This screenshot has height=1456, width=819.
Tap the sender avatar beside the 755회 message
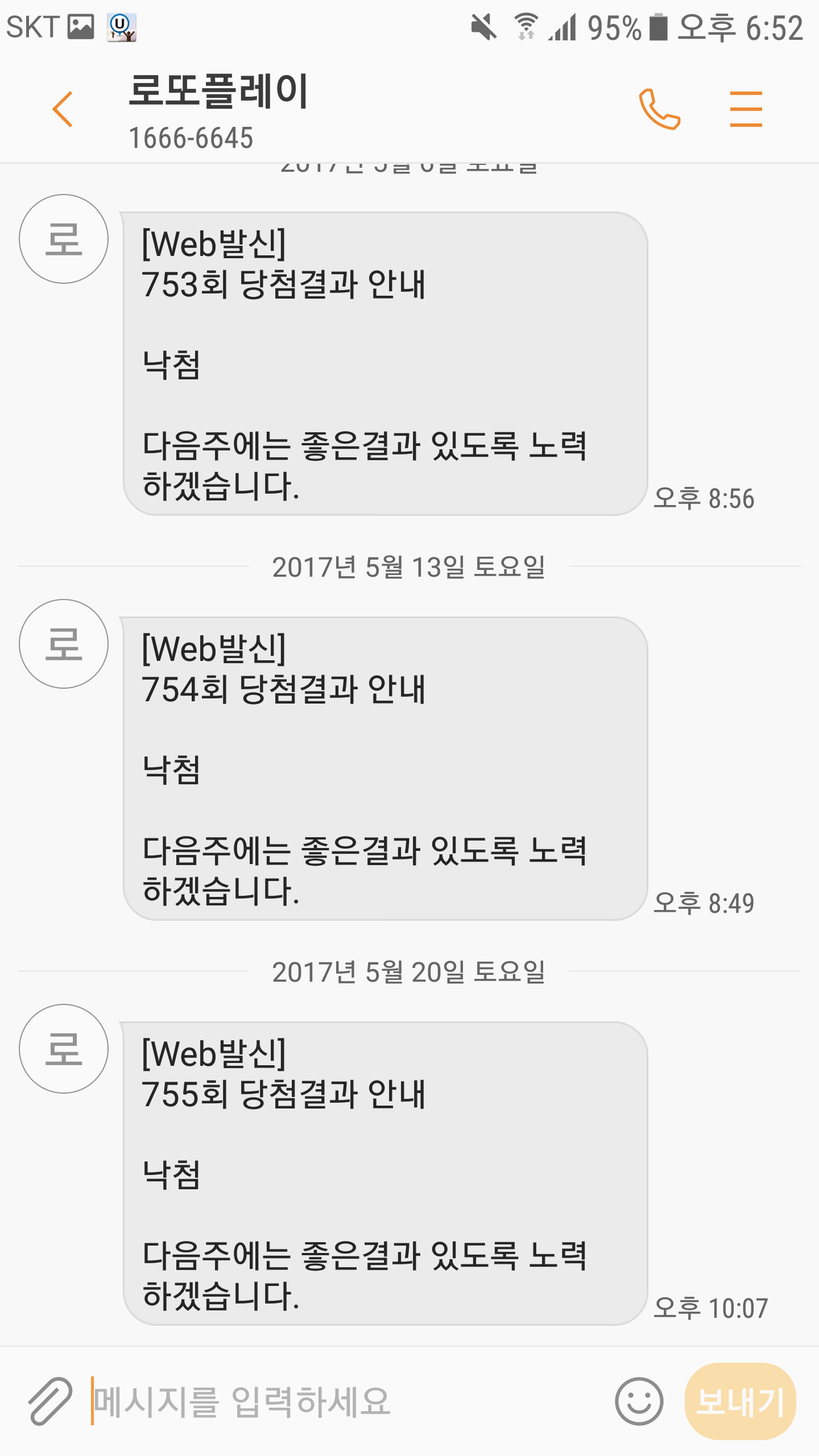pyautogui.click(x=64, y=1049)
